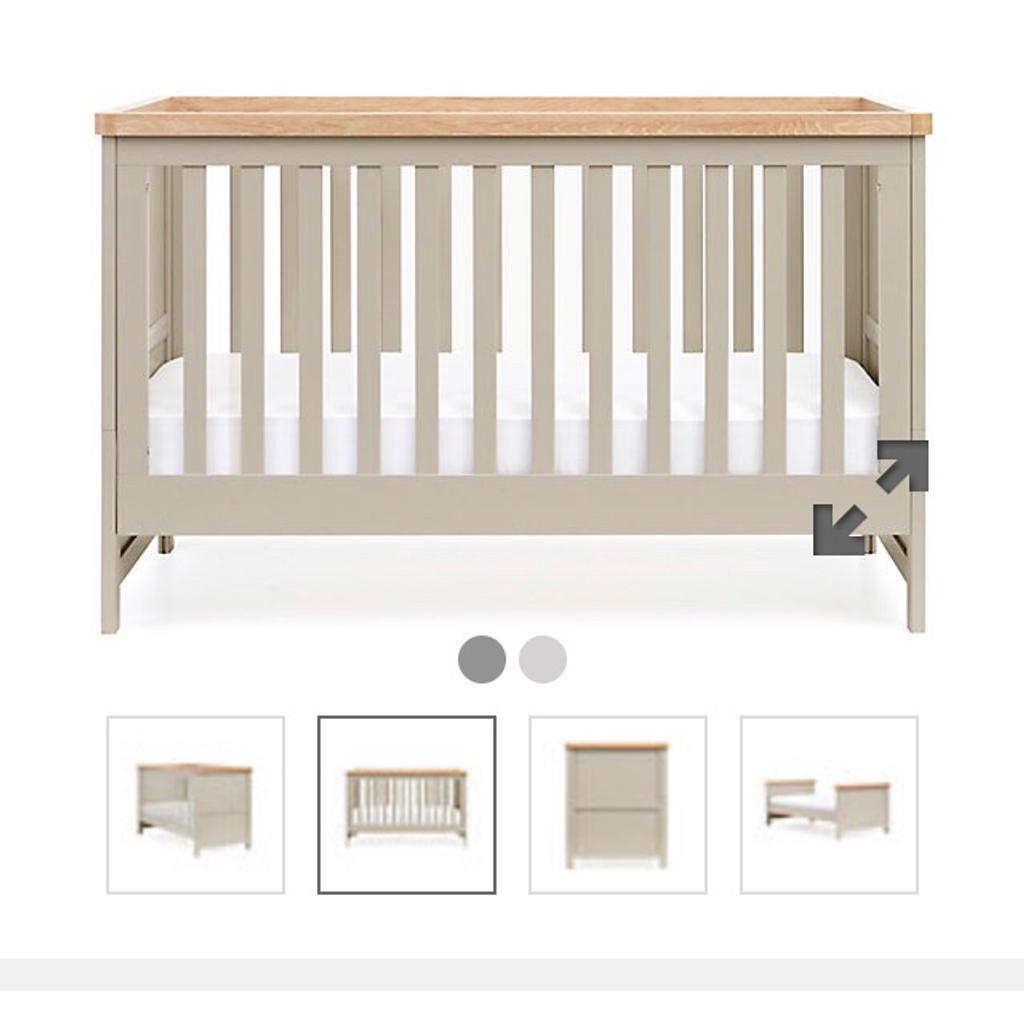Select the light grey page dot
The width and height of the screenshot is (1024, 1024).
542,659
